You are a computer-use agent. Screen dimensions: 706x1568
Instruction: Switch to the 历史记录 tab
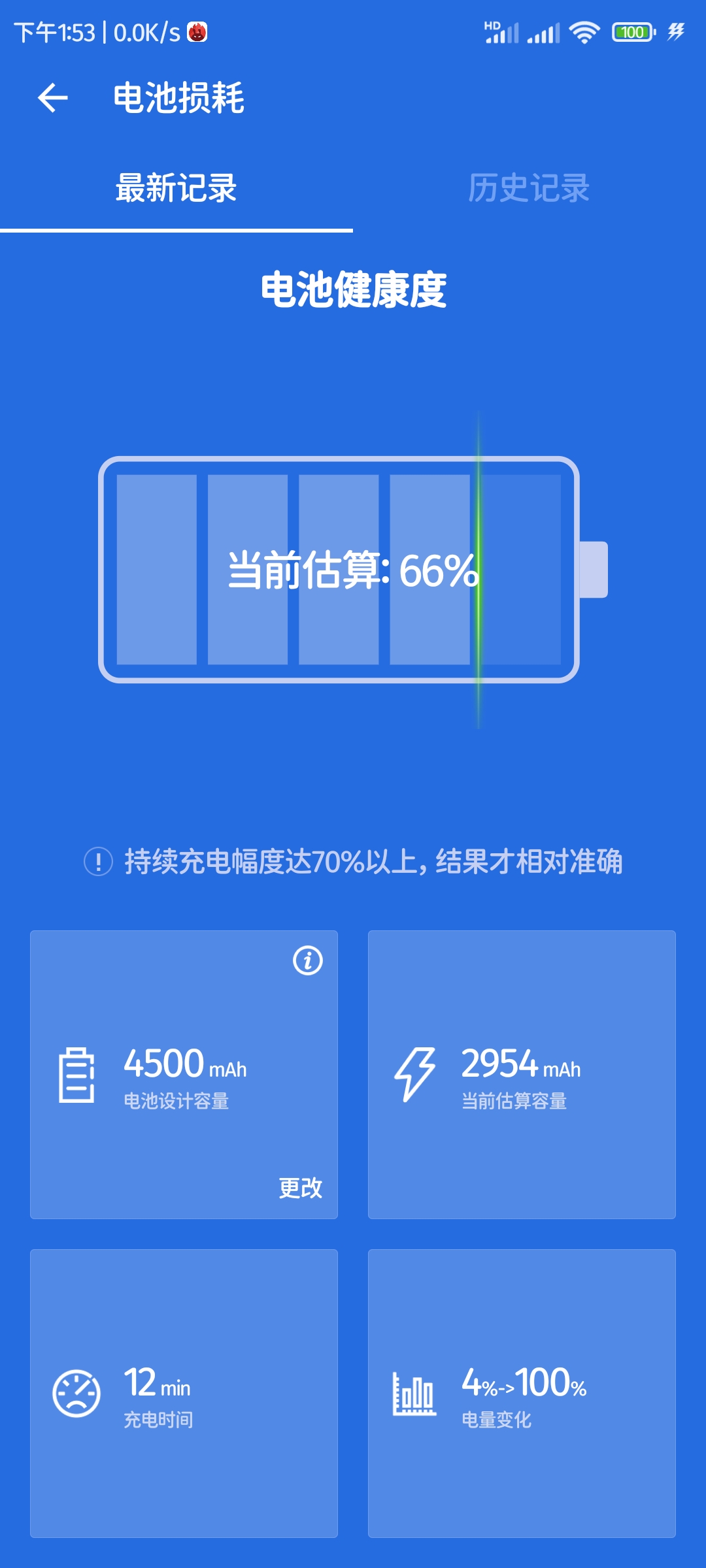(529, 188)
